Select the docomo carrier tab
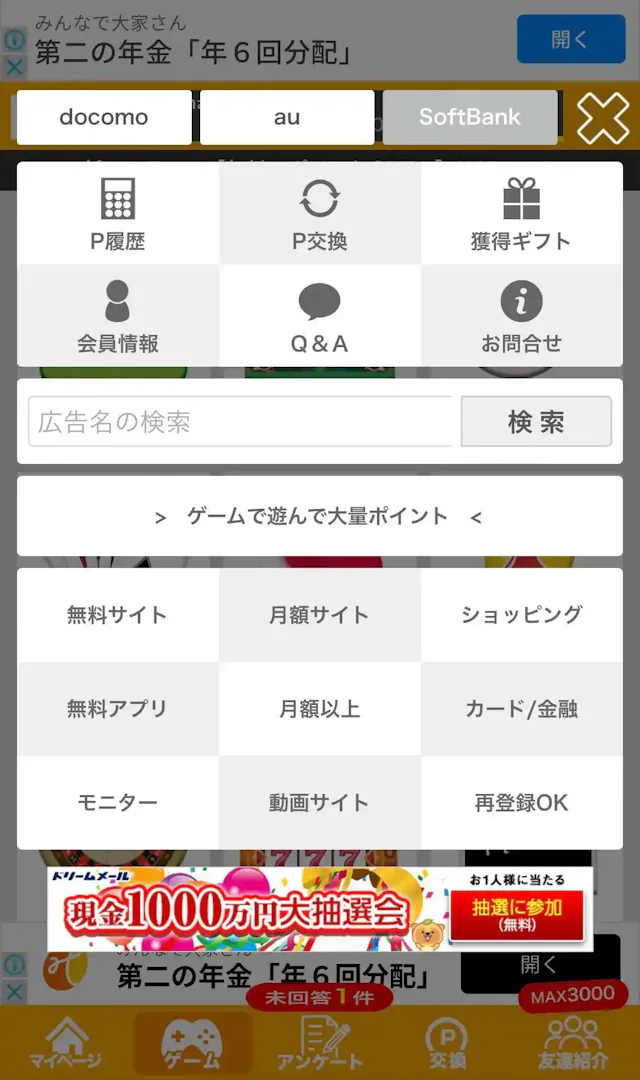Screen dimensions: 640x1080 104,117
